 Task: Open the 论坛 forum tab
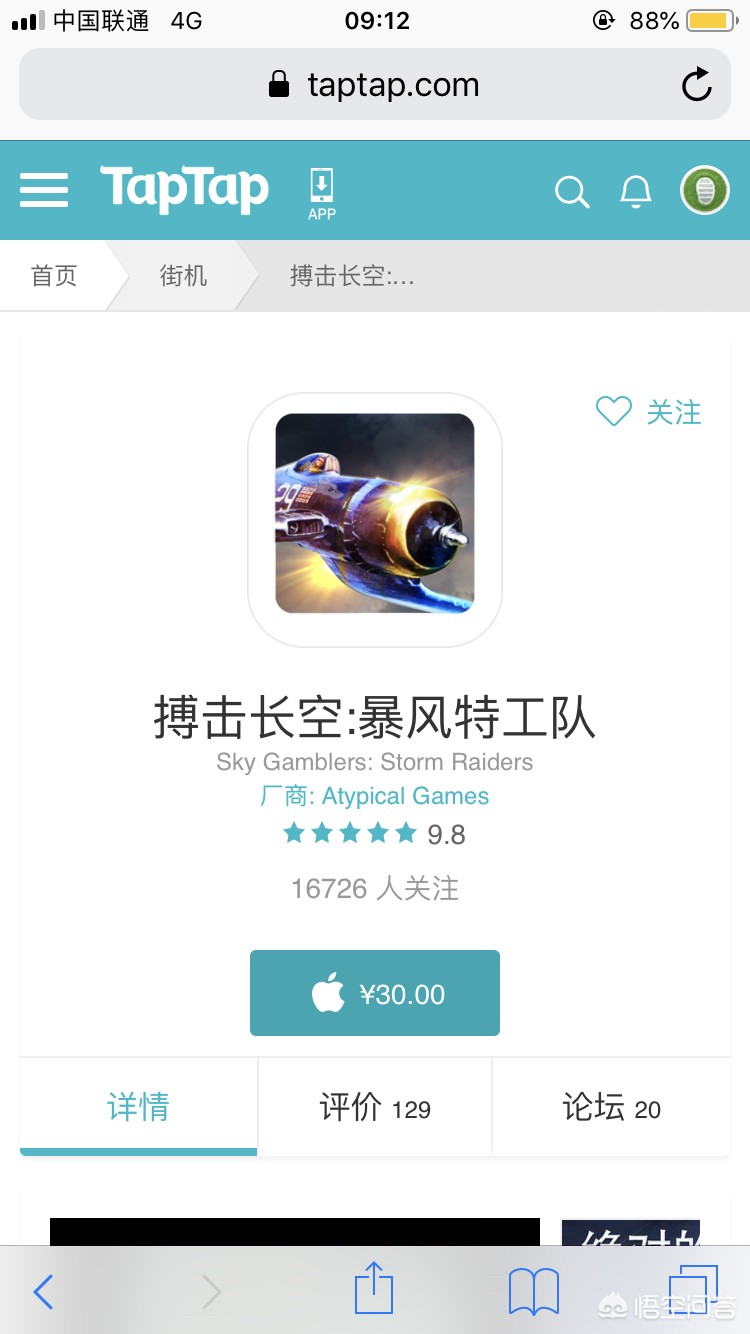click(610, 1106)
